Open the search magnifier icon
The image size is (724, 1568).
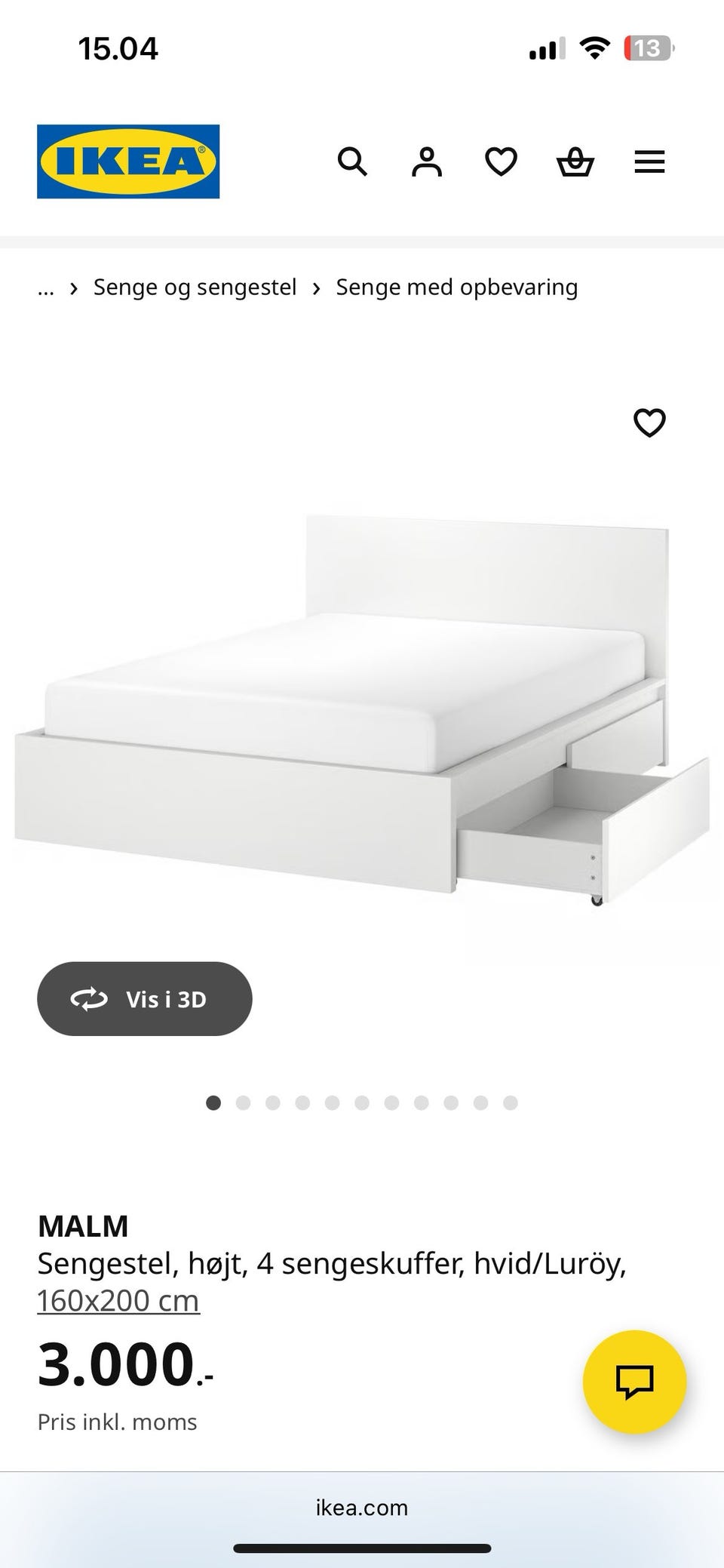coord(352,161)
